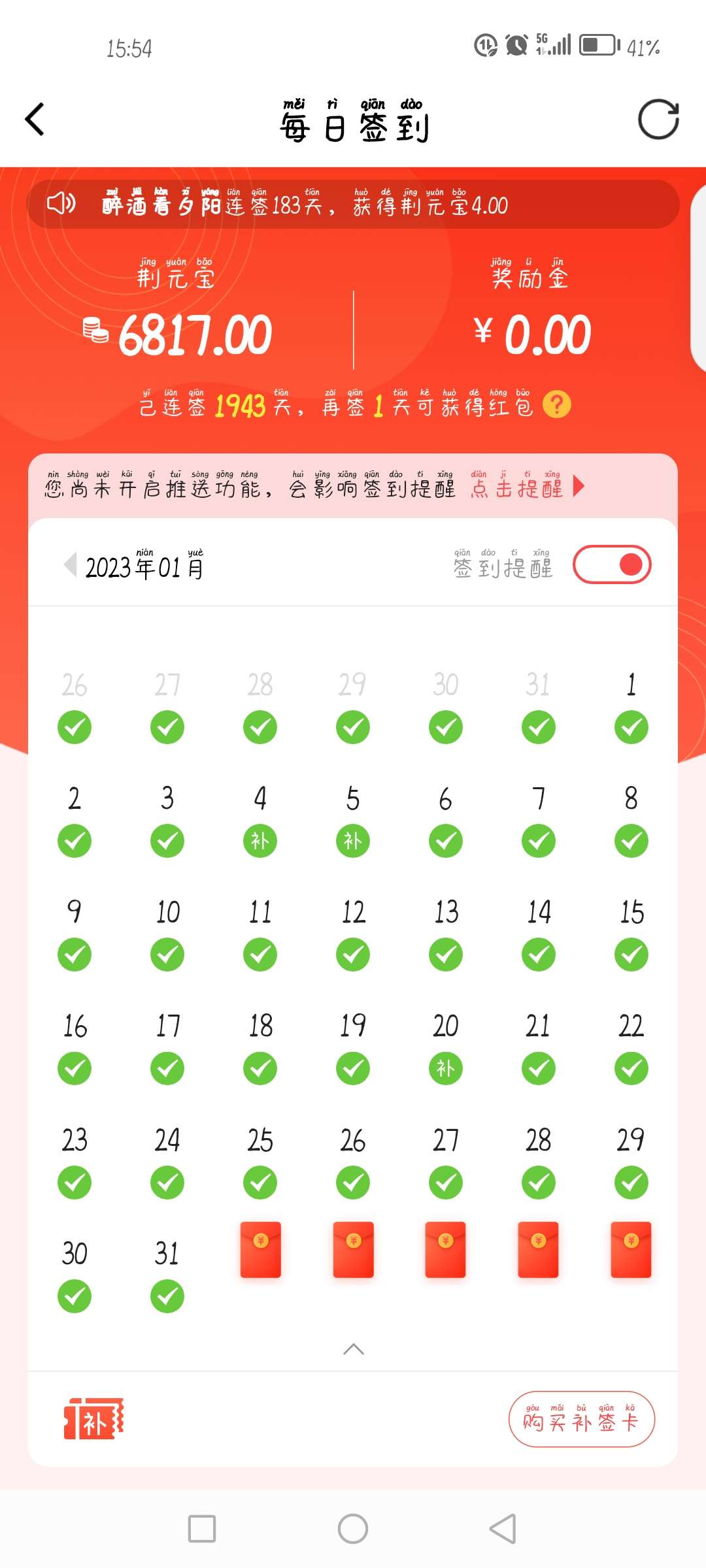
Task: Refresh the daily check-in page
Action: pyautogui.click(x=658, y=120)
